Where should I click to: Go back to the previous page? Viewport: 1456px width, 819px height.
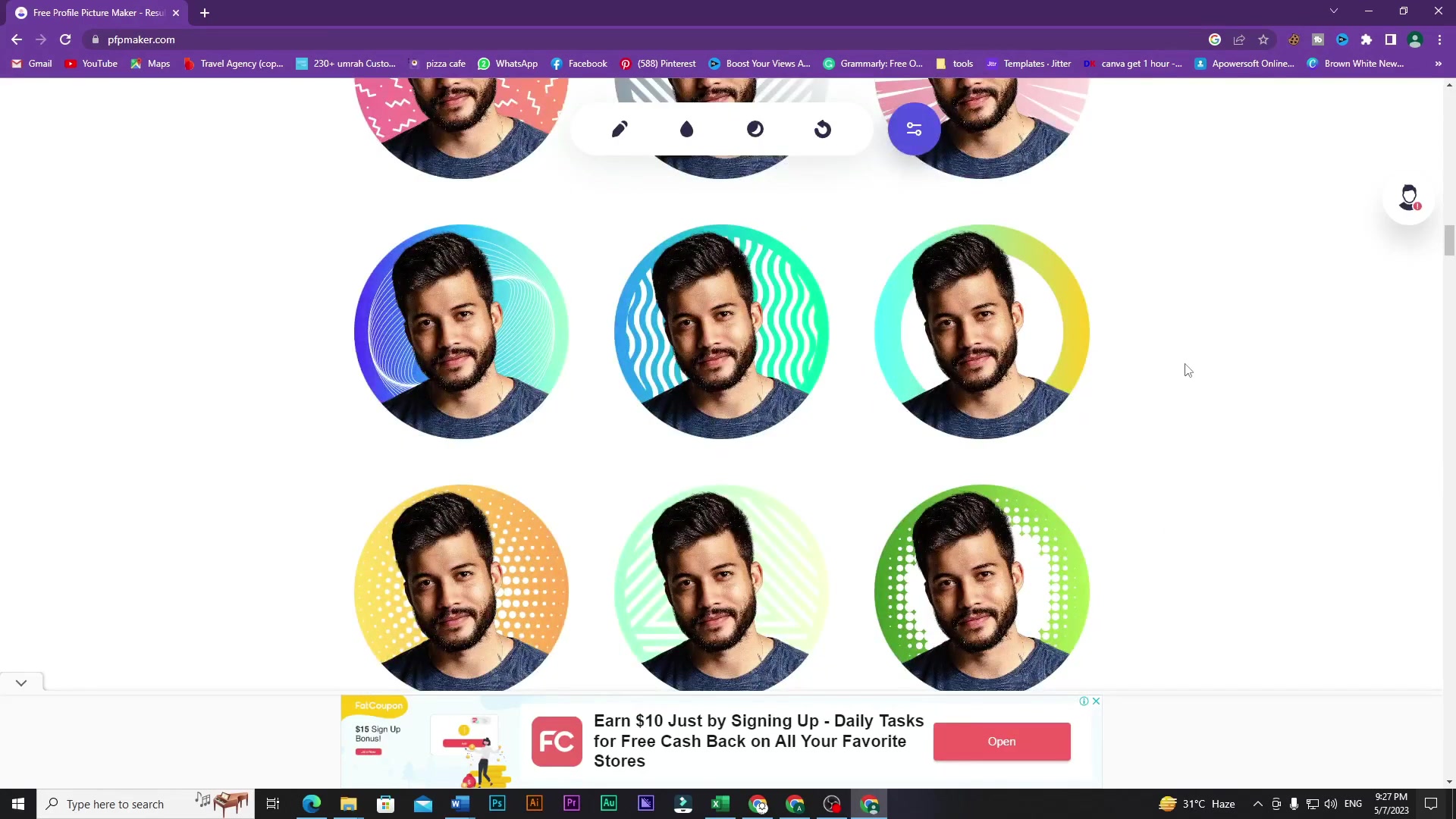pyautogui.click(x=17, y=39)
